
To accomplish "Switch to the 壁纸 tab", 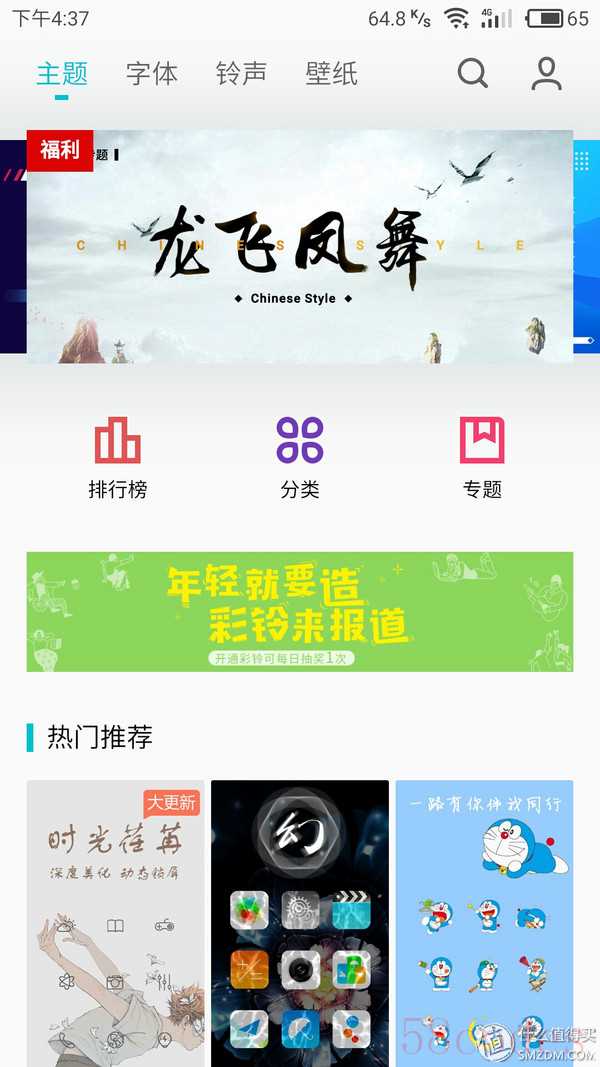I will (331, 73).
